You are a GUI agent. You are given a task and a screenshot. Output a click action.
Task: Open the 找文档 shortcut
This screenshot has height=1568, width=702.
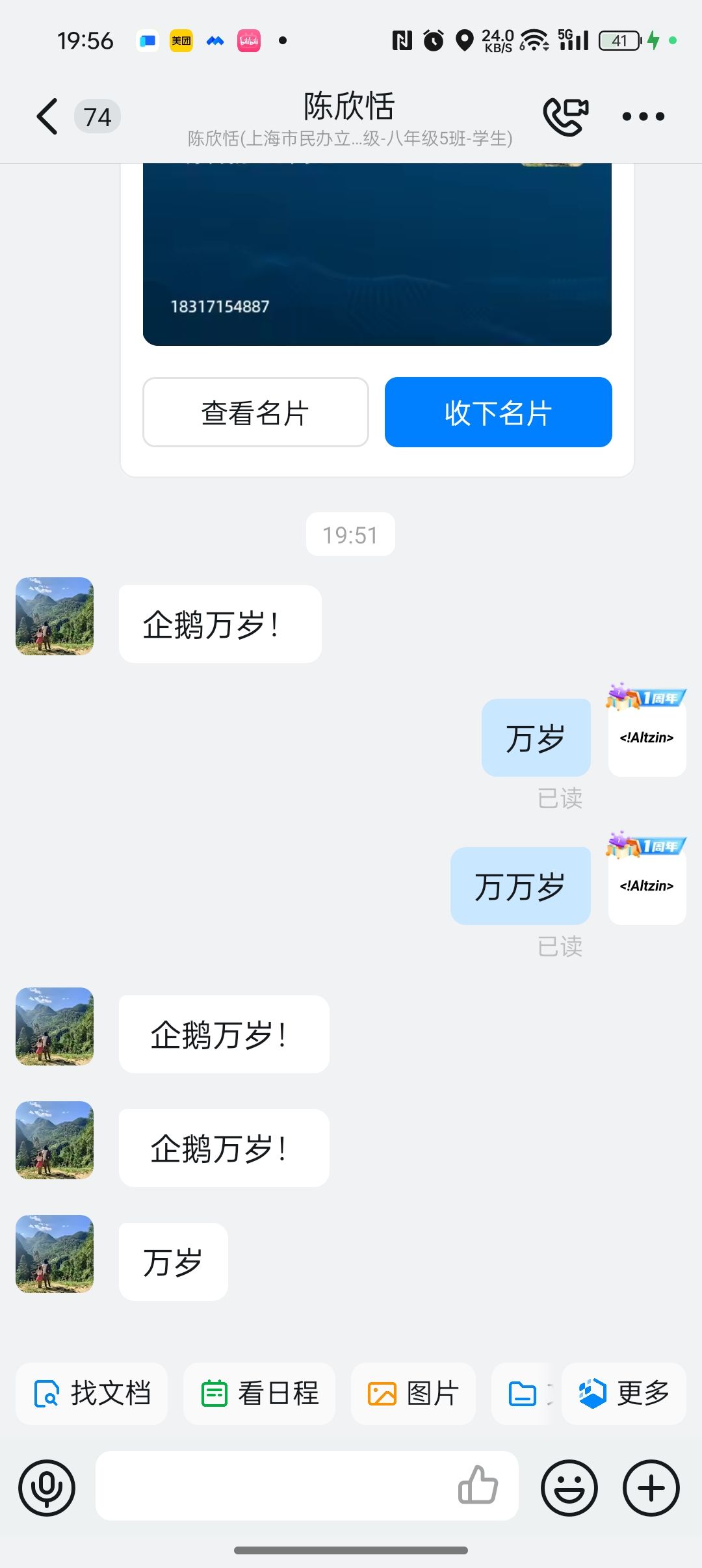[x=92, y=1393]
